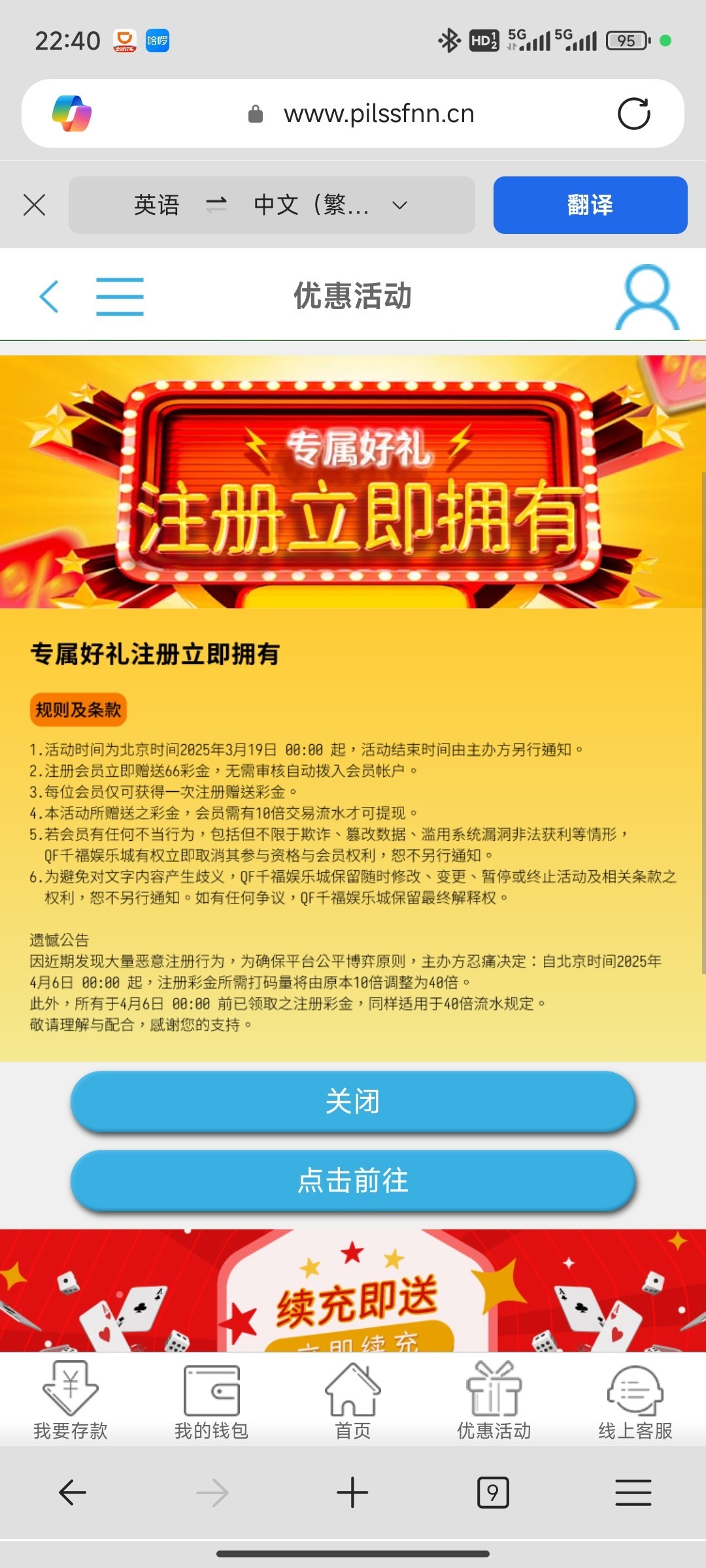
Task: Open the browser menu
Action: 633,1493
